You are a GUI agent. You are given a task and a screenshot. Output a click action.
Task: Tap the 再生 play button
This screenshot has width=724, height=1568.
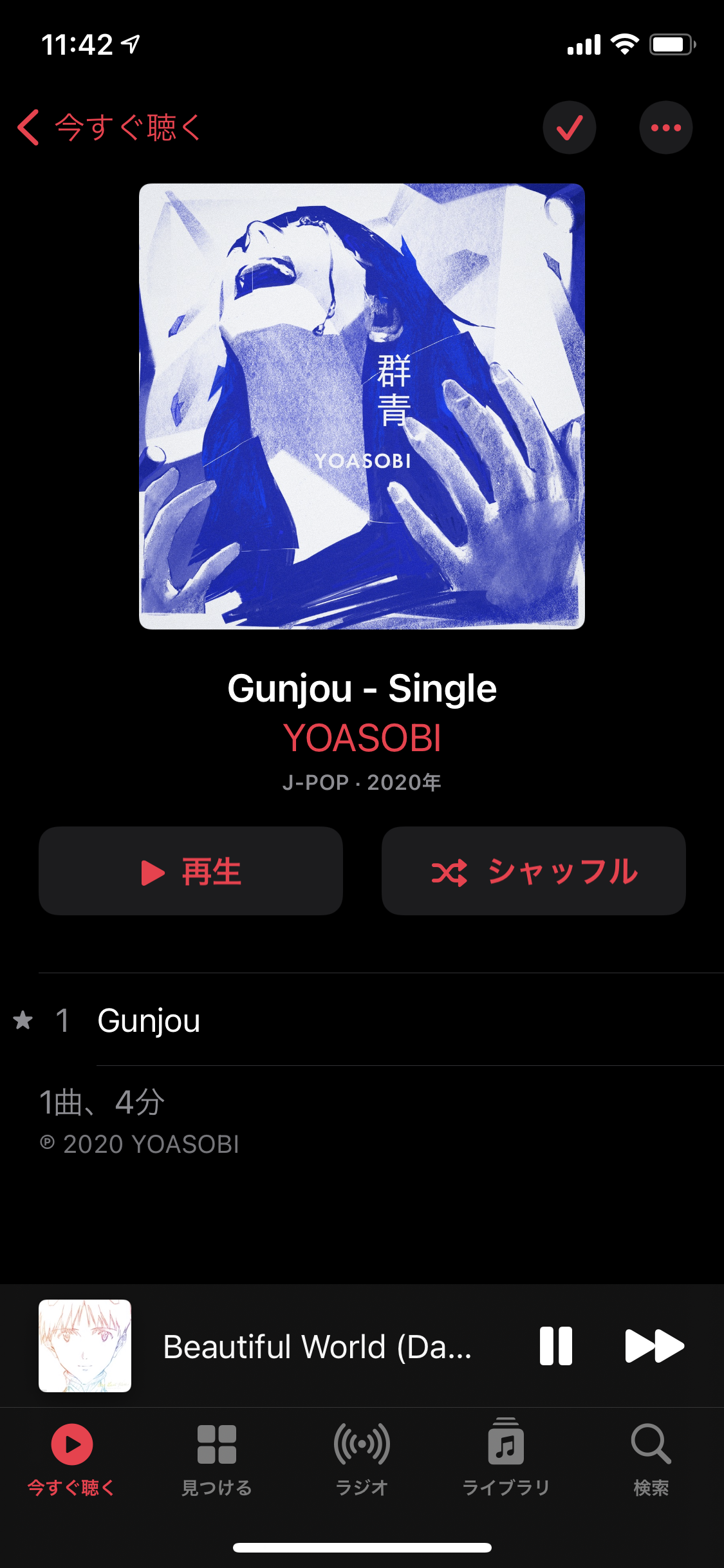click(x=190, y=871)
